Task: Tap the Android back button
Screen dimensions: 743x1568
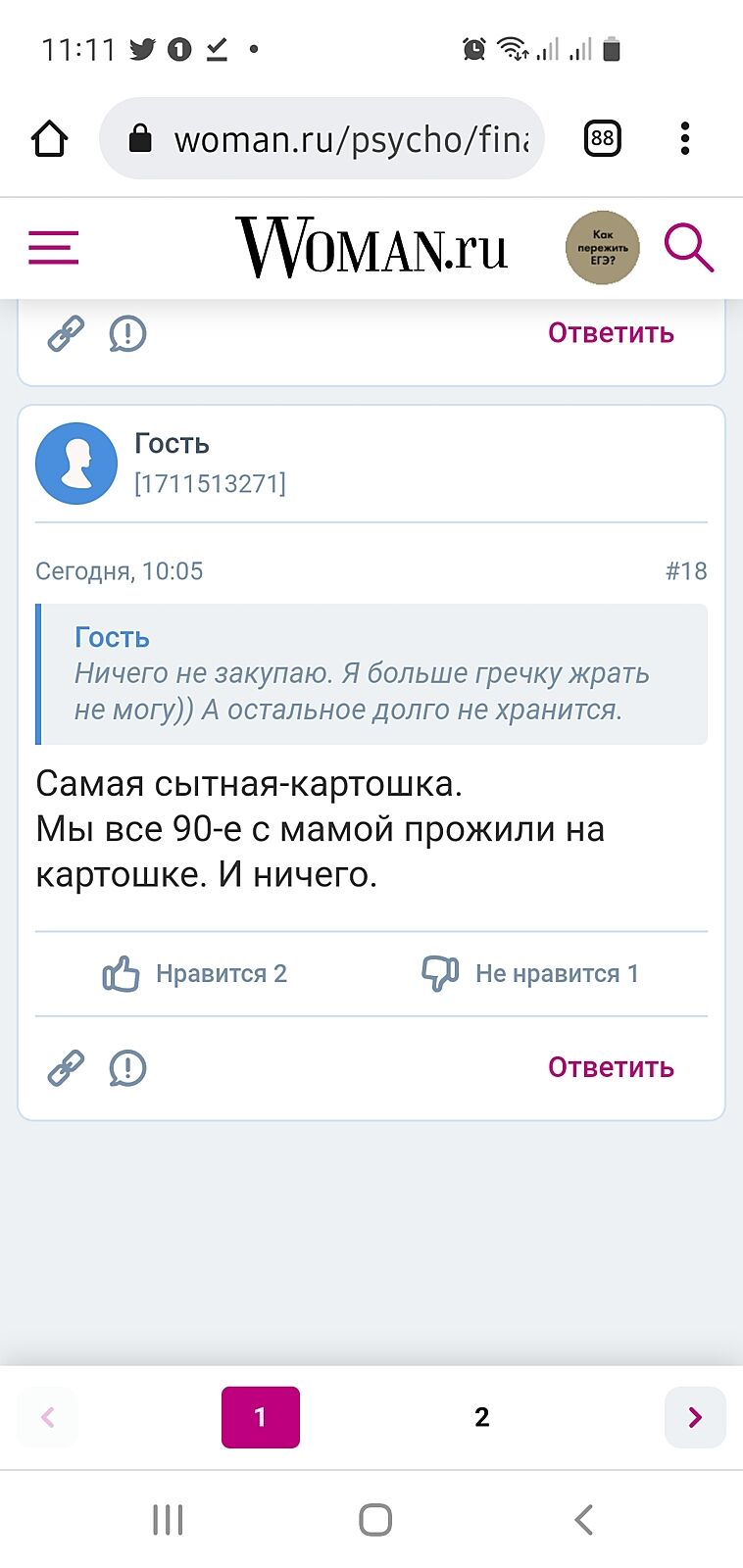Action: [x=584, y=1520]
